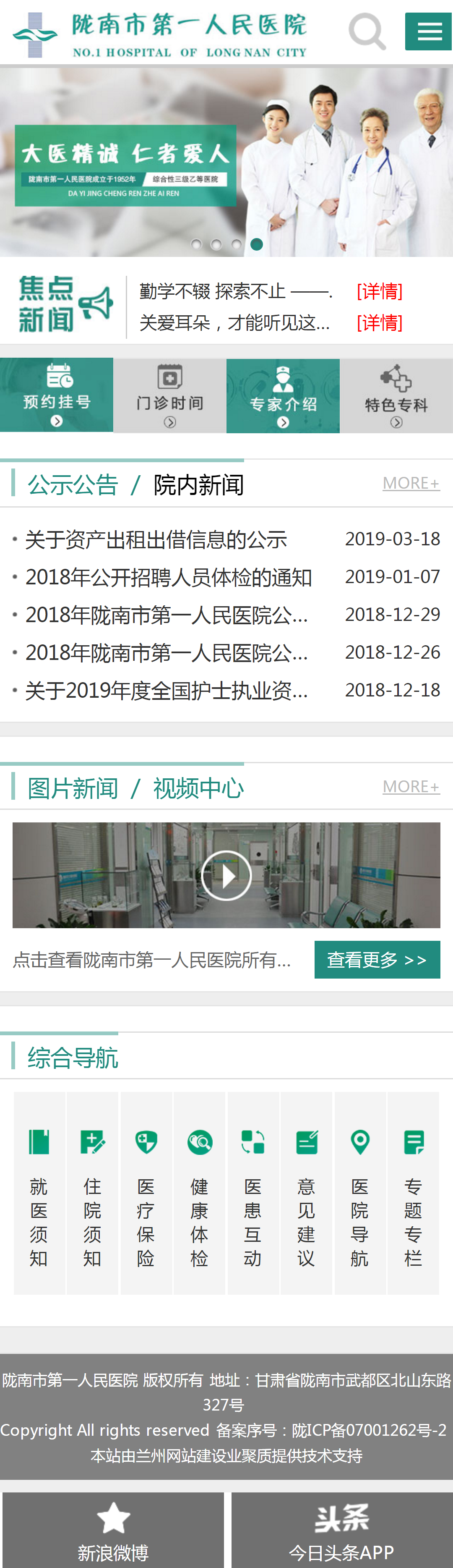Open 健康体检 navigation item
This screenshot has height=1568, width=453.
tap(199, 1193)
